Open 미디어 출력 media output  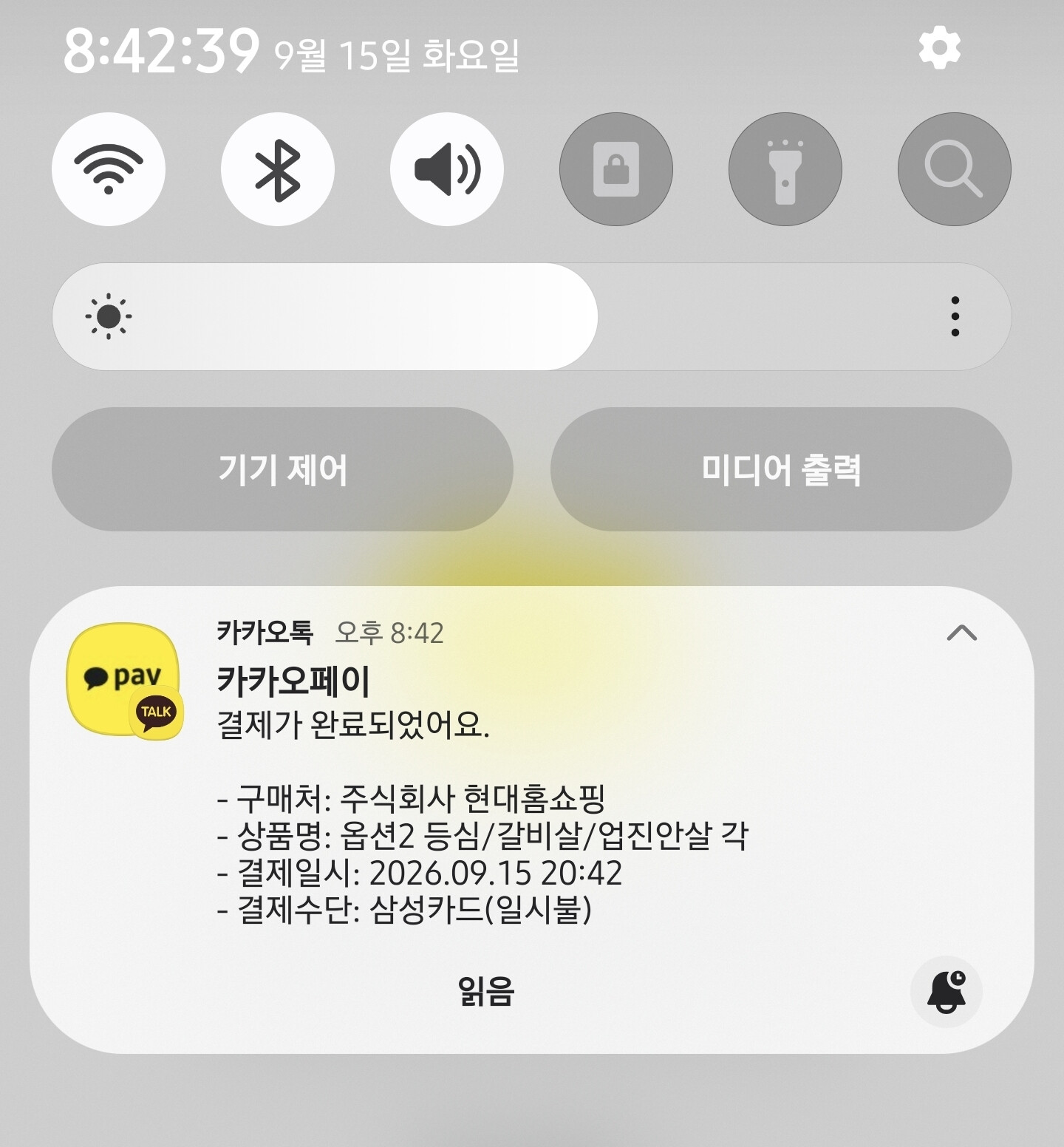(781, 469)
